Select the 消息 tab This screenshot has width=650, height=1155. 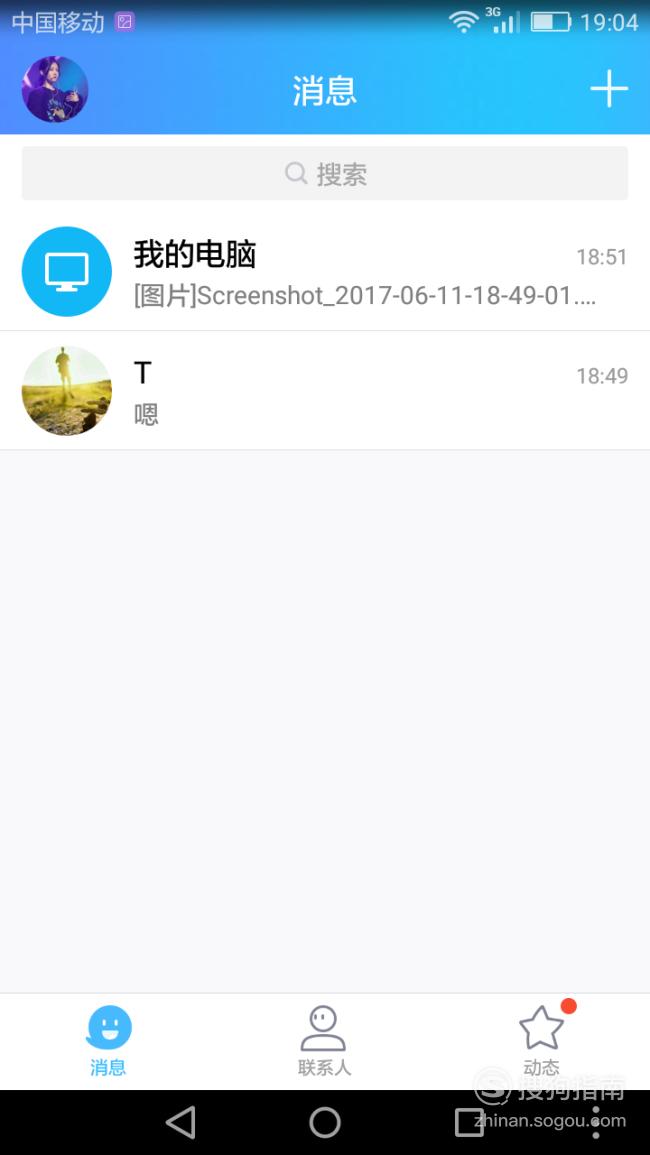pyautogui.click(x=108, y=1041)
